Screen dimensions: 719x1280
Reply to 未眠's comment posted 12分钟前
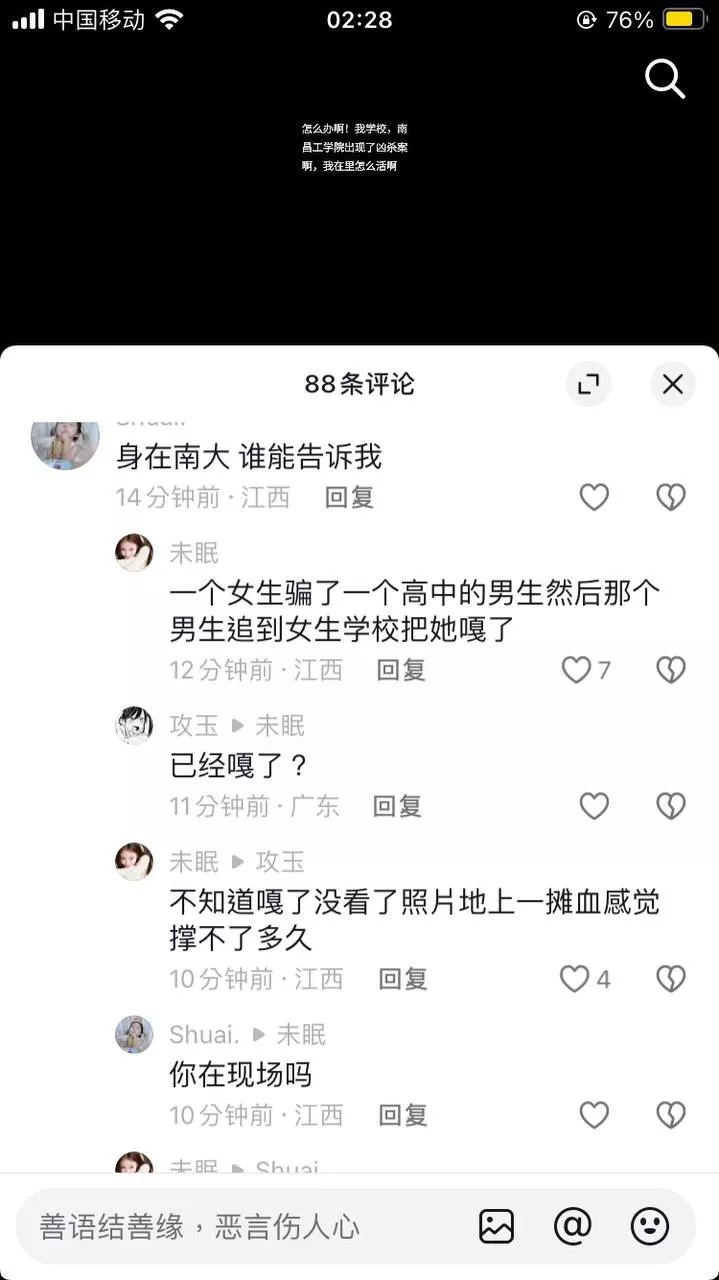click(401, 670)
